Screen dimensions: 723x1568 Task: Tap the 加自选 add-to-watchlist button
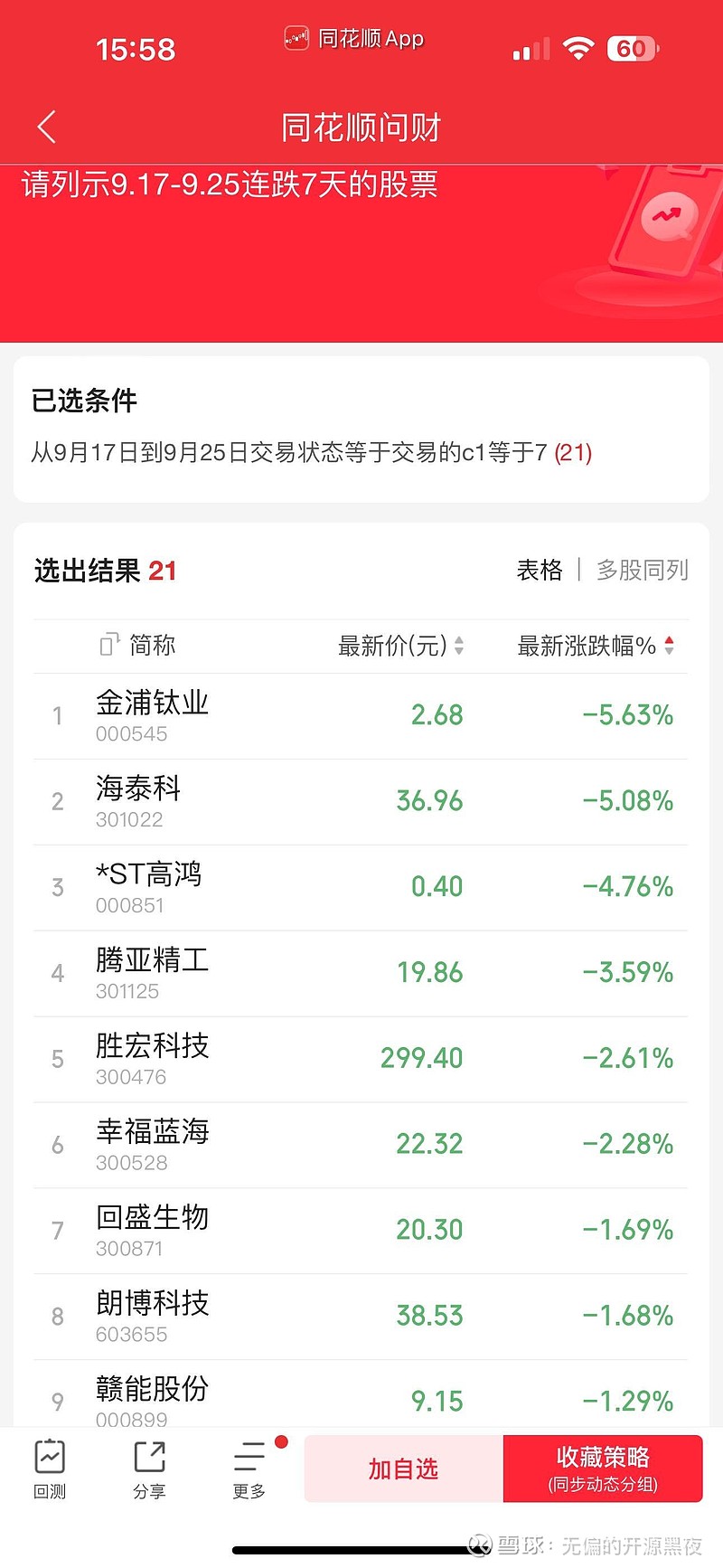[402, 1467]
